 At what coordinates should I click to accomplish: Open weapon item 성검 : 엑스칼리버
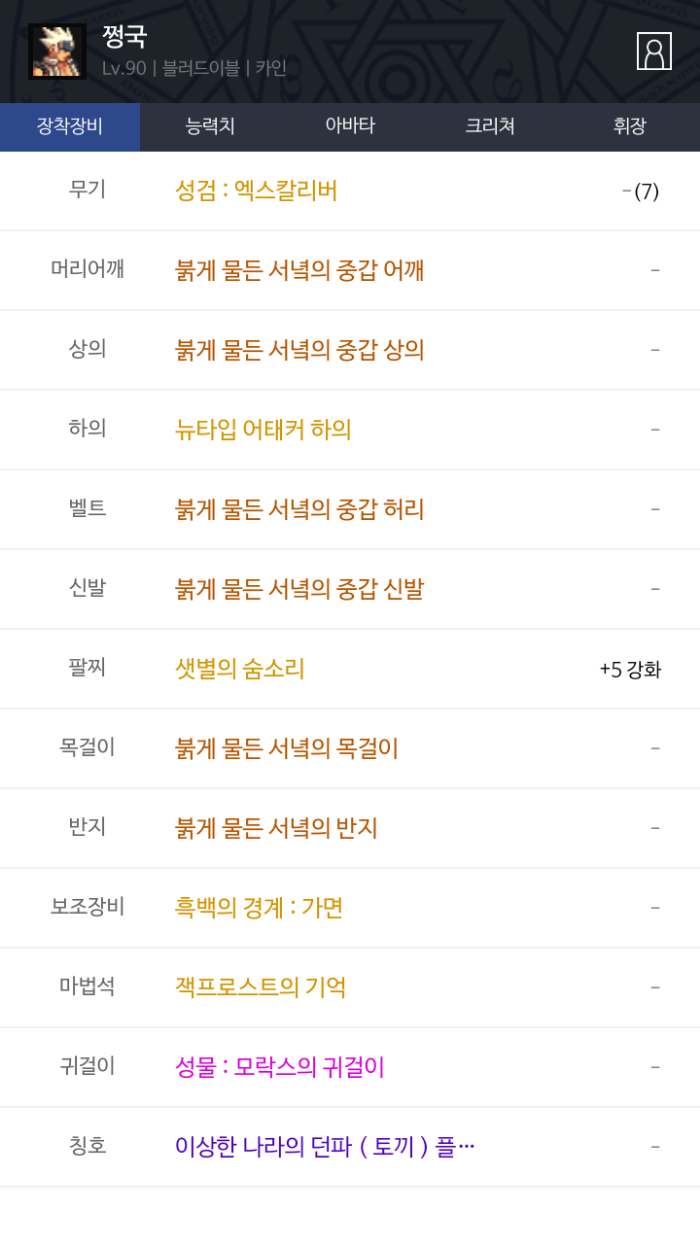coord(256,190)
